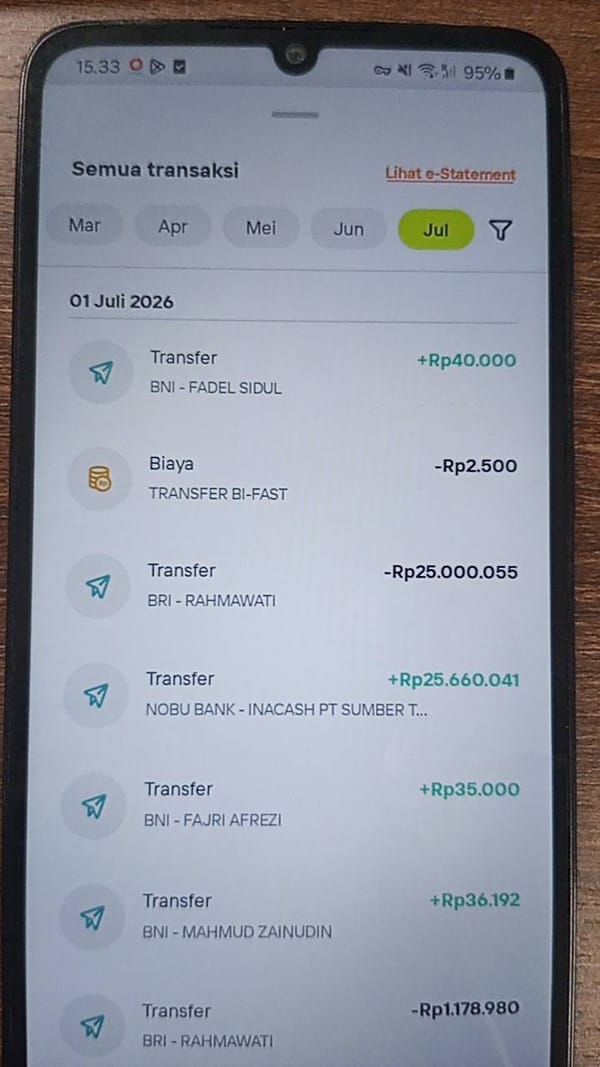The height and width of the screenshot is (1067, 600).
Task: Select the highlighted Jul month chip
Action: [x=435, y=230]
